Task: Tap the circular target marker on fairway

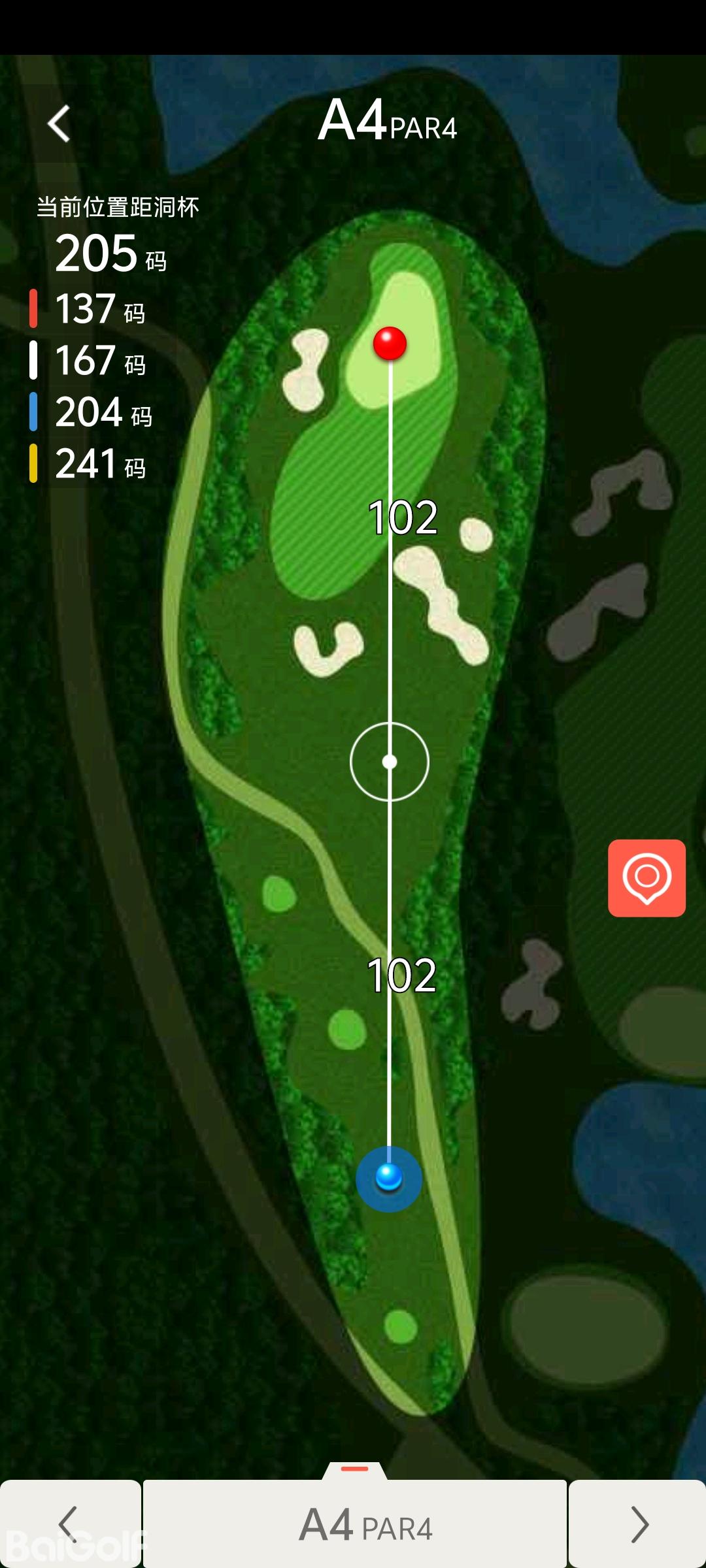Action: click(x=390, y=762)
